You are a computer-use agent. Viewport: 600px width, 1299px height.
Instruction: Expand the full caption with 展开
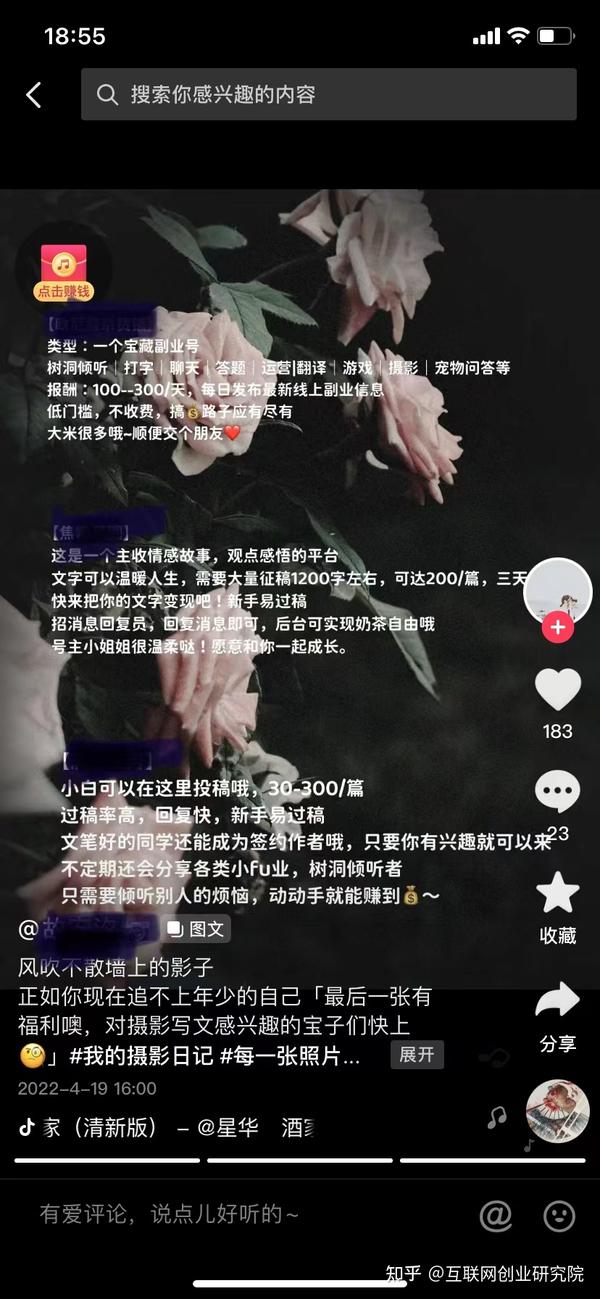click(416, 1055)
